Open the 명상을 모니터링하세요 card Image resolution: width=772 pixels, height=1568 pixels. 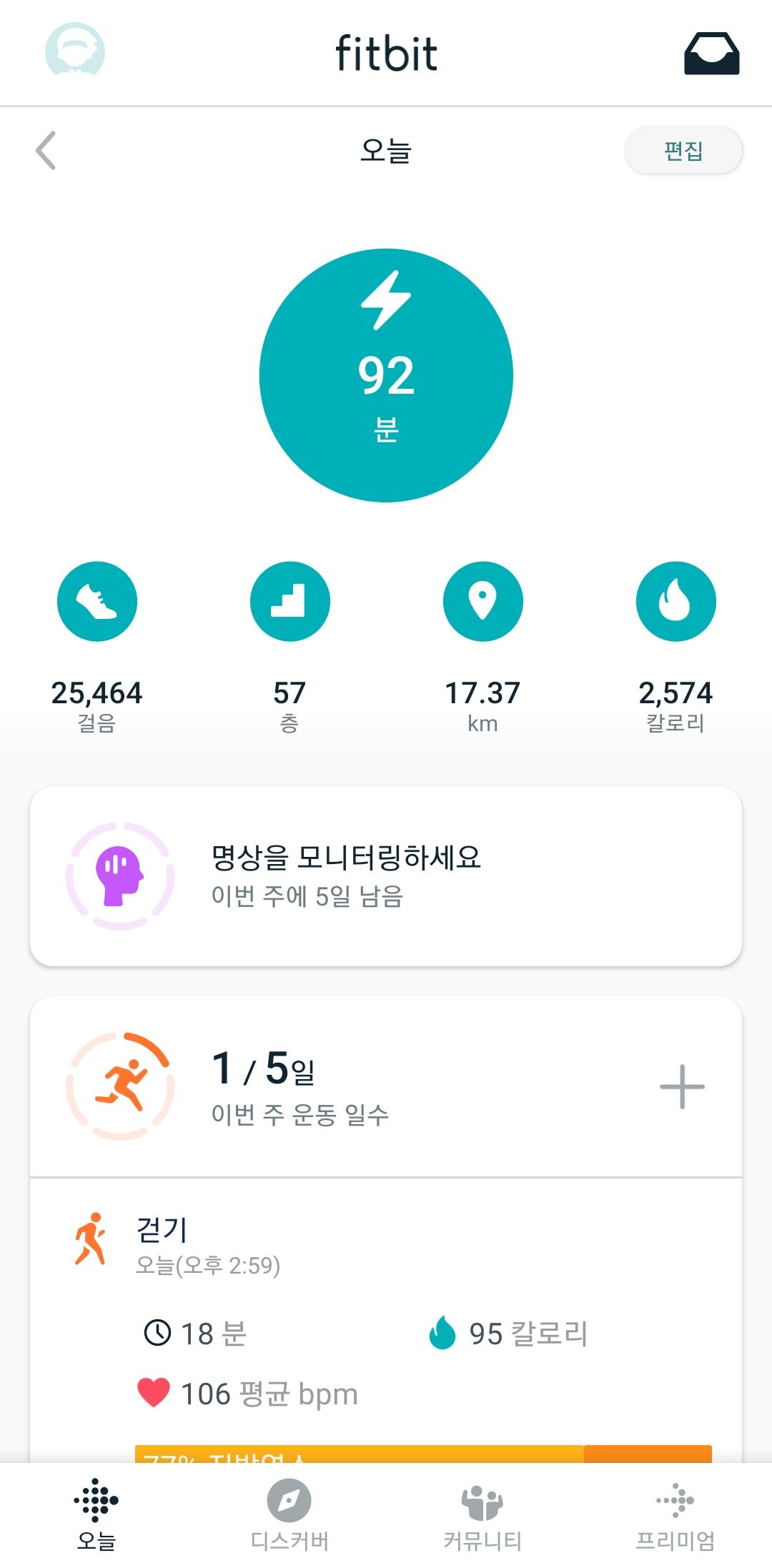tap(386, 876)
